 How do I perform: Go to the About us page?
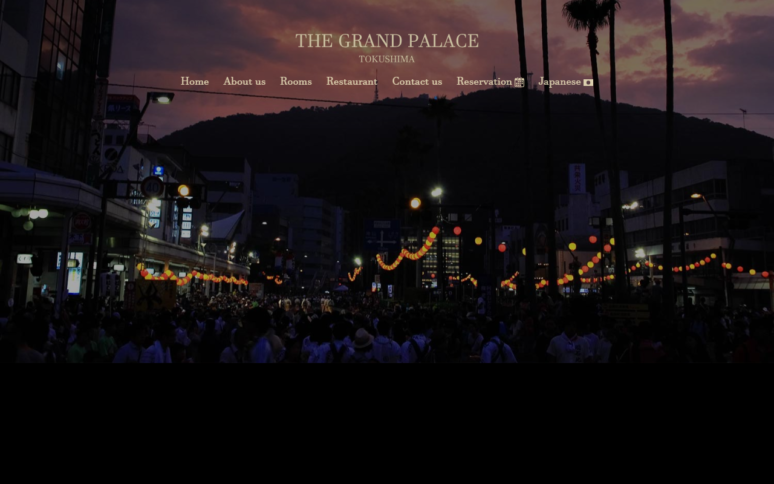[x=244, y=82]
